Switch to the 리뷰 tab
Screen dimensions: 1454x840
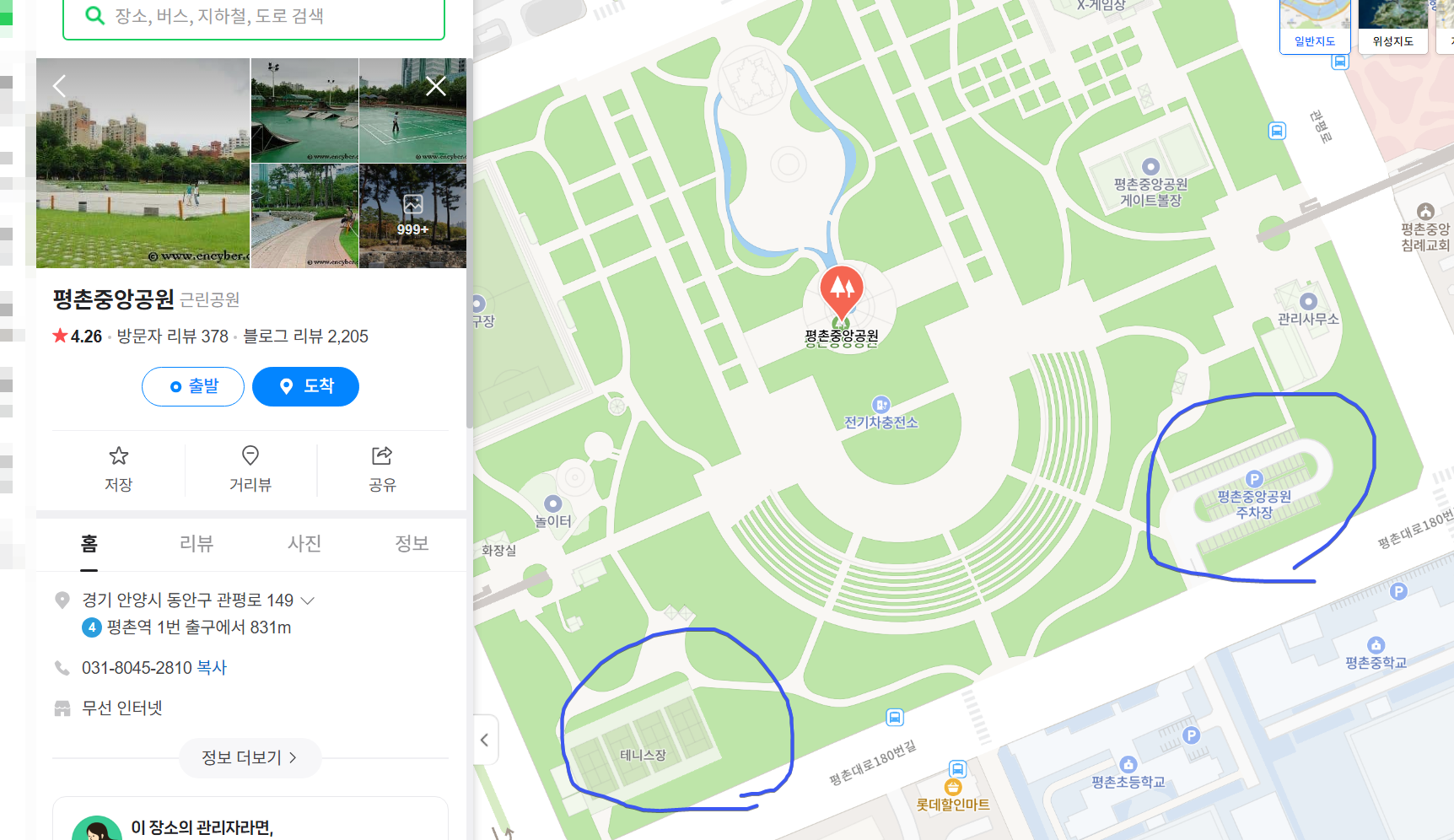pyautogui.click(x=197, y=544)
